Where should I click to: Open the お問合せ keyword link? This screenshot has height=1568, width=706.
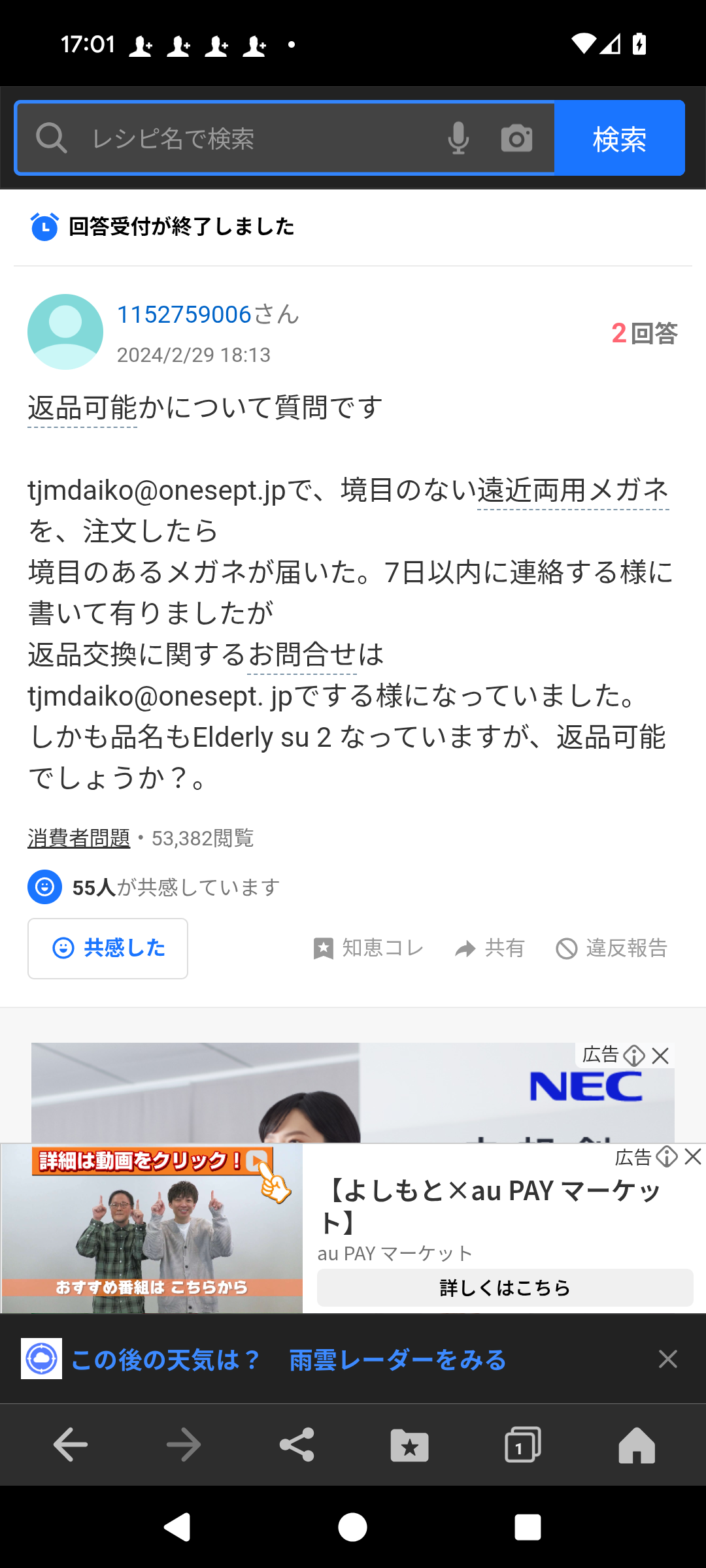click(x=302, y=655)
